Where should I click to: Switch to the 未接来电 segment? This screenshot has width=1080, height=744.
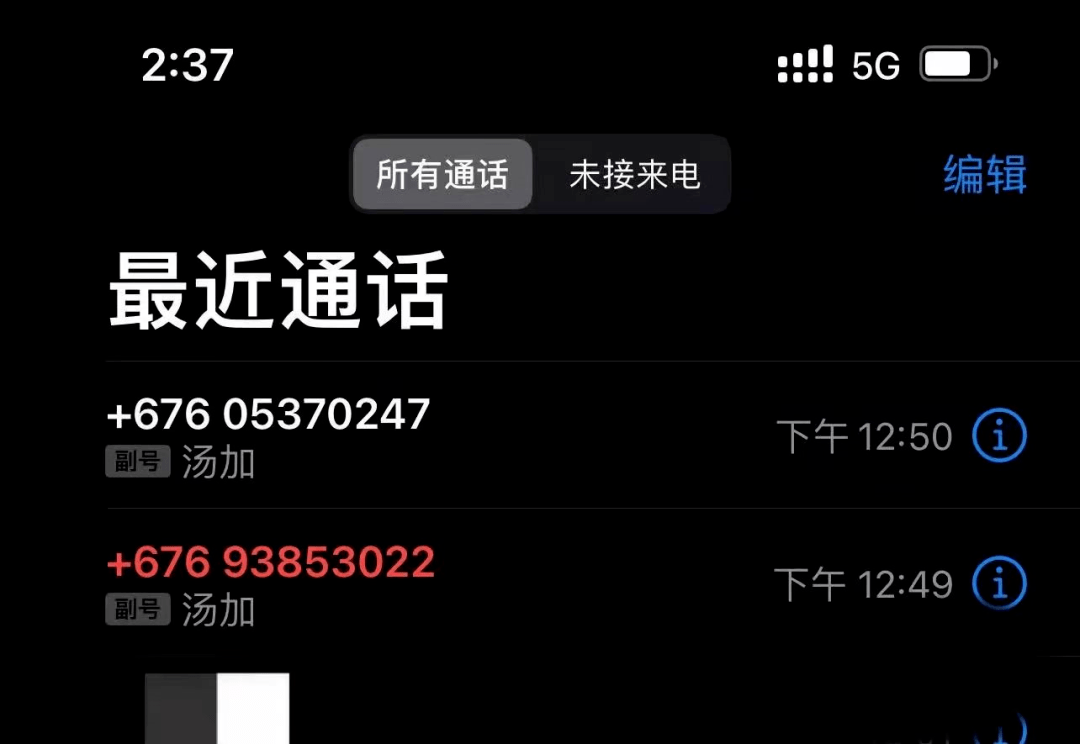[x=634, y=175]
